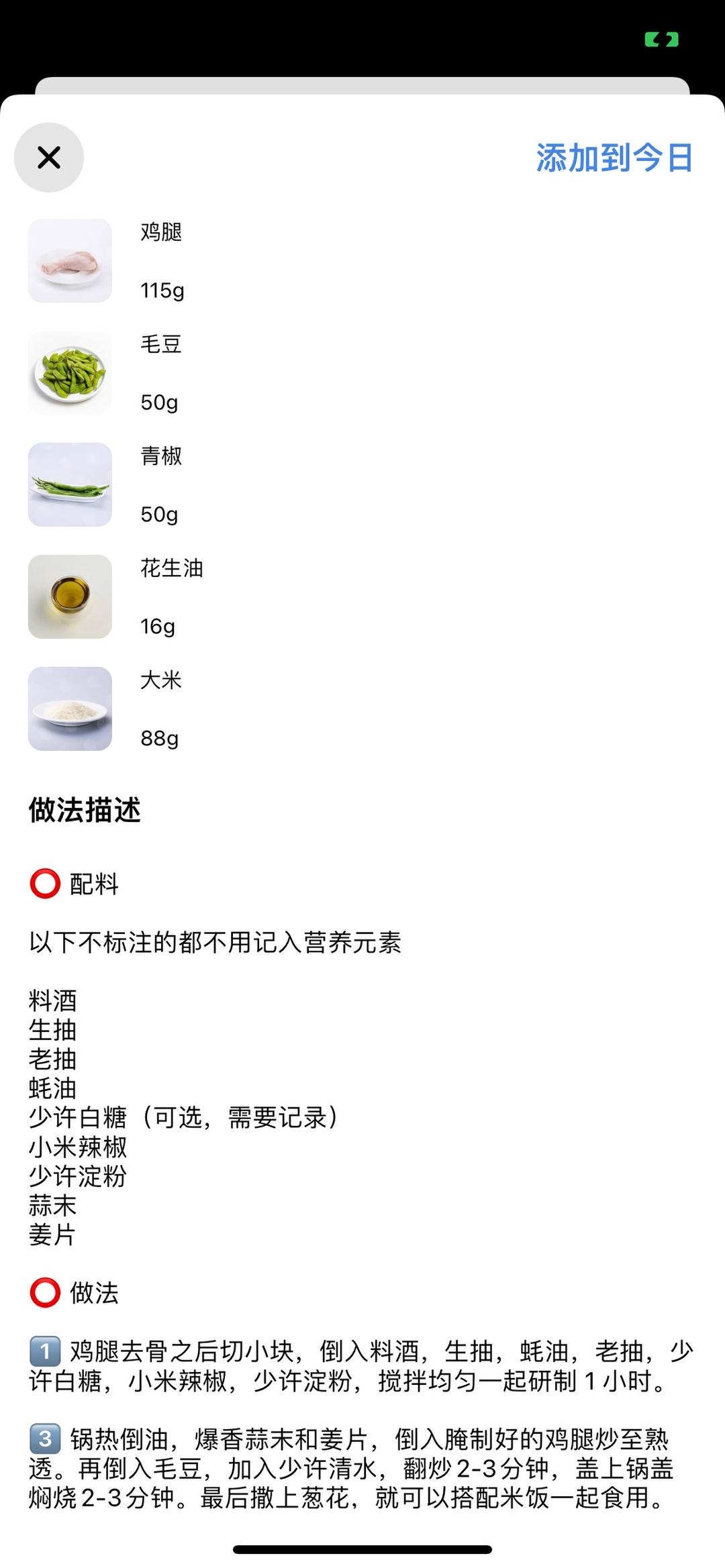Image resolution: width=725 pixels, height=1568 pixels.
Task: Click the 花生油 peanut oil ingredient image
Action: (x=70, y=596)
